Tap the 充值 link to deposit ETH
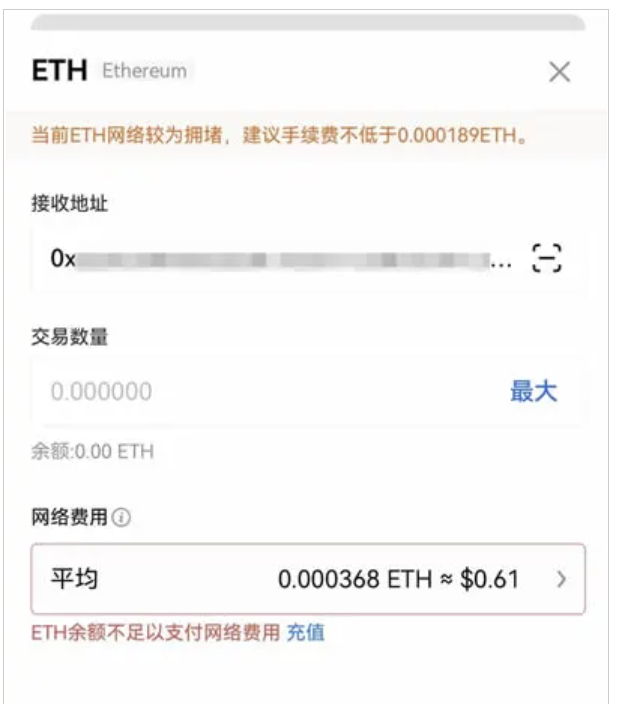The image size is (620, 704). (305, 632)
